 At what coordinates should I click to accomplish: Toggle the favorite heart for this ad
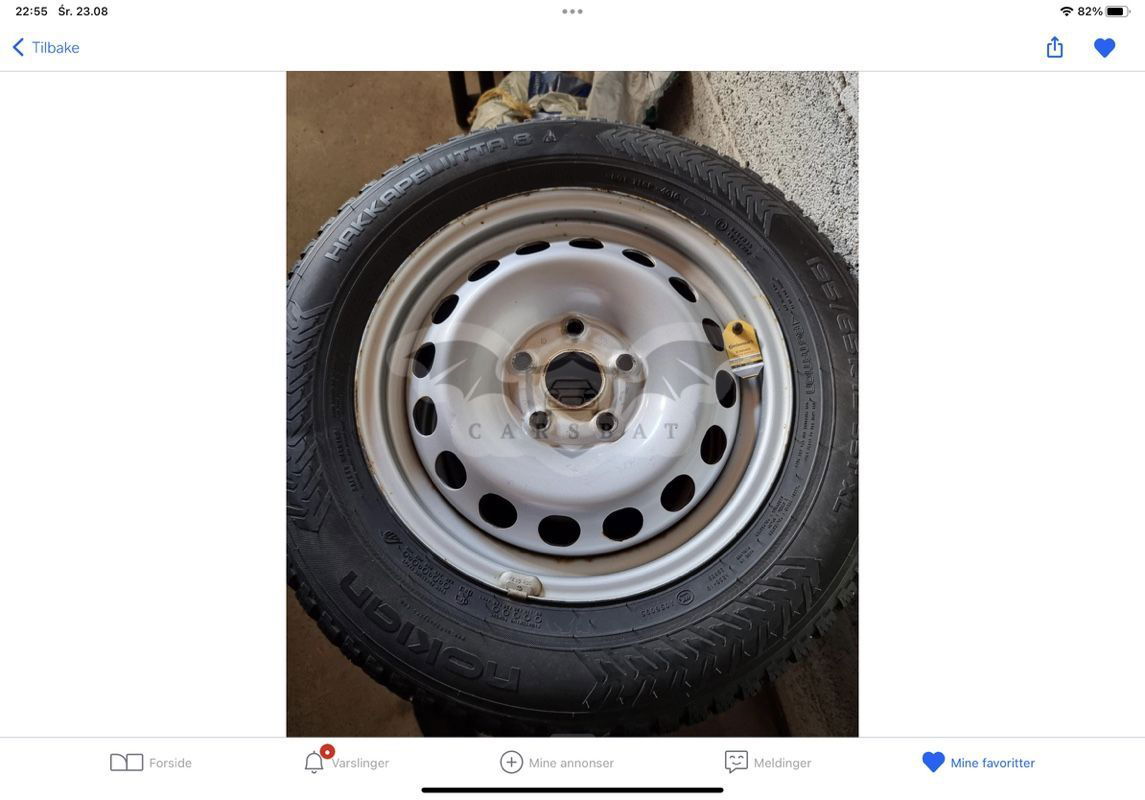coord(1104,47)
